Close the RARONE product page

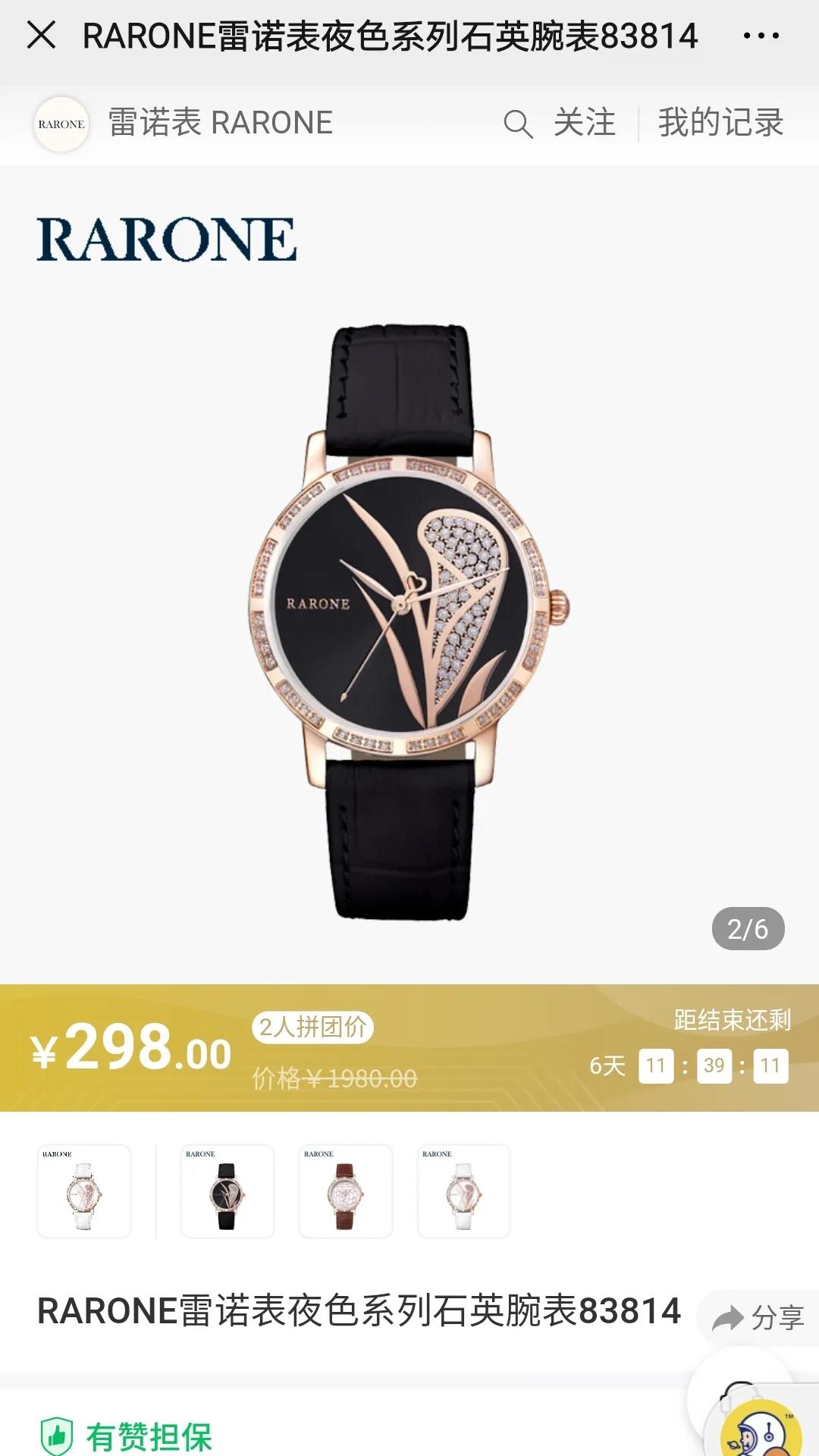41,35
